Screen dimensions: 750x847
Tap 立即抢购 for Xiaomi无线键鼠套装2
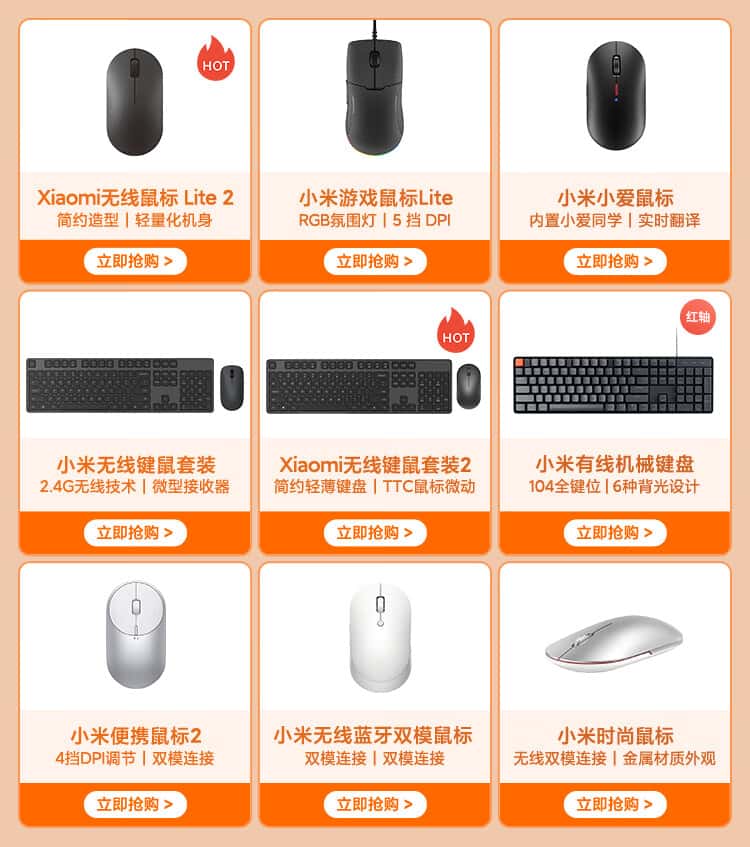(375, 533)
